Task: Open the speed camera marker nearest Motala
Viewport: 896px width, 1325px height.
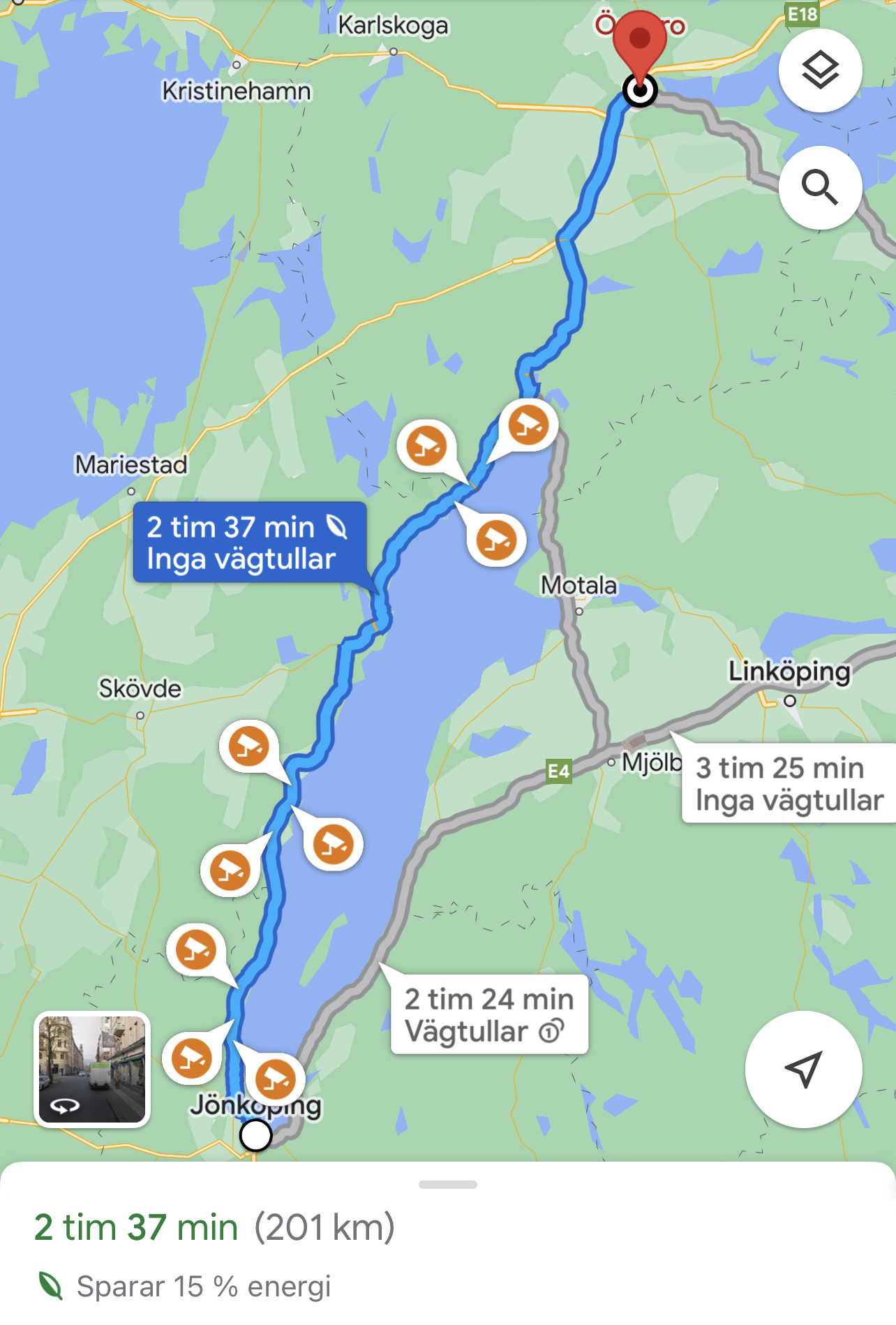Action: click(496, 540)
